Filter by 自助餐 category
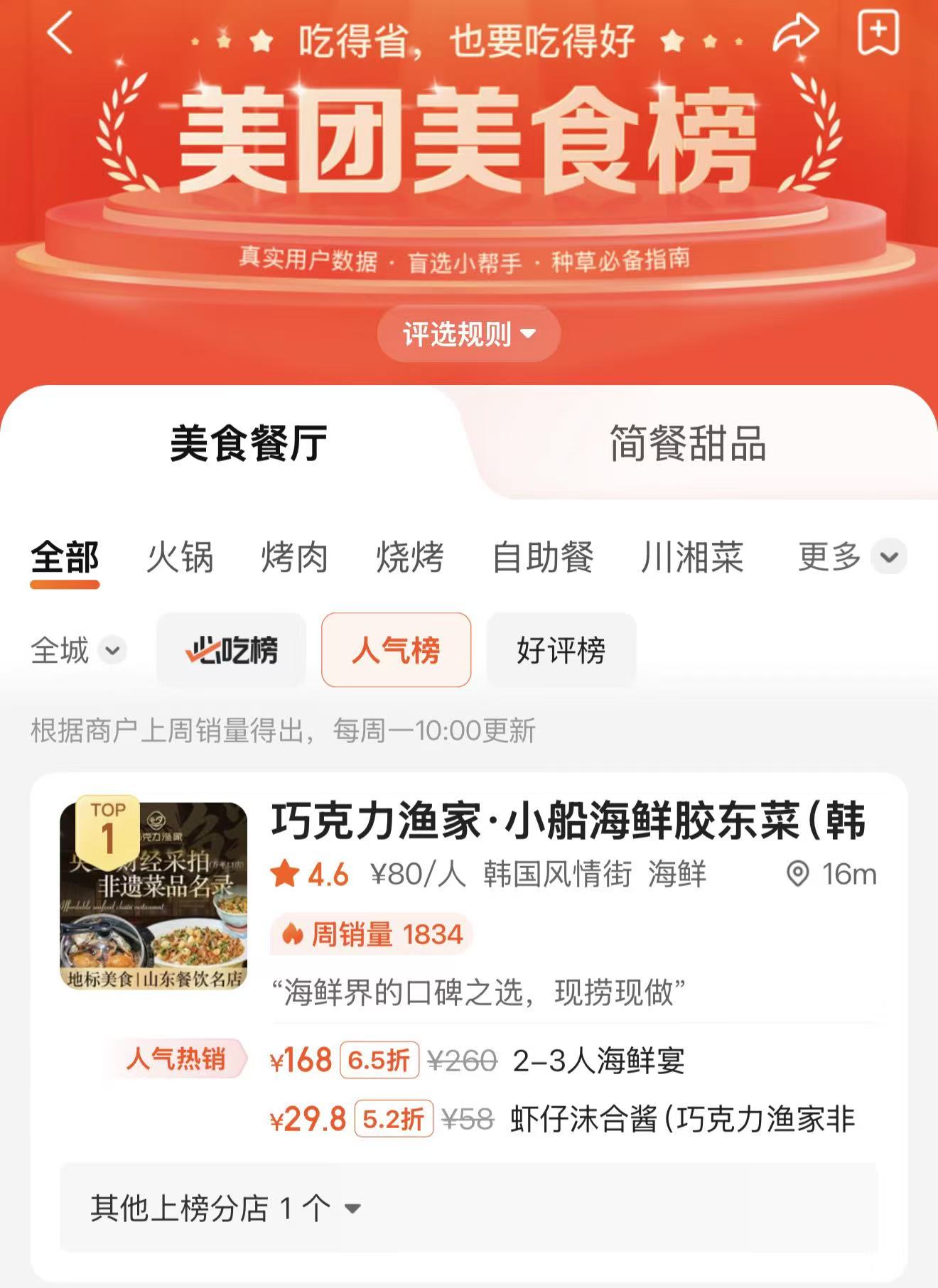Image resolution: width=938 pixels, height=1288 pixels. pos(543,557)
